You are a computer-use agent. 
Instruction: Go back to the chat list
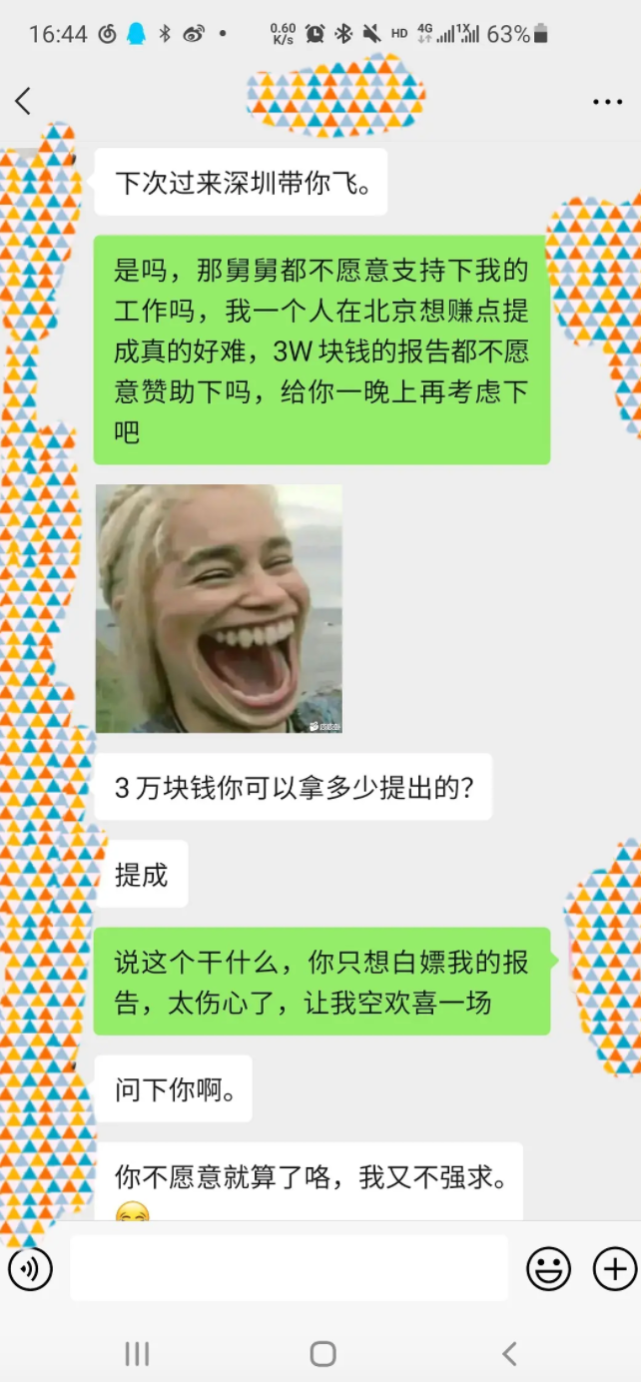click(x=23, y=100)
